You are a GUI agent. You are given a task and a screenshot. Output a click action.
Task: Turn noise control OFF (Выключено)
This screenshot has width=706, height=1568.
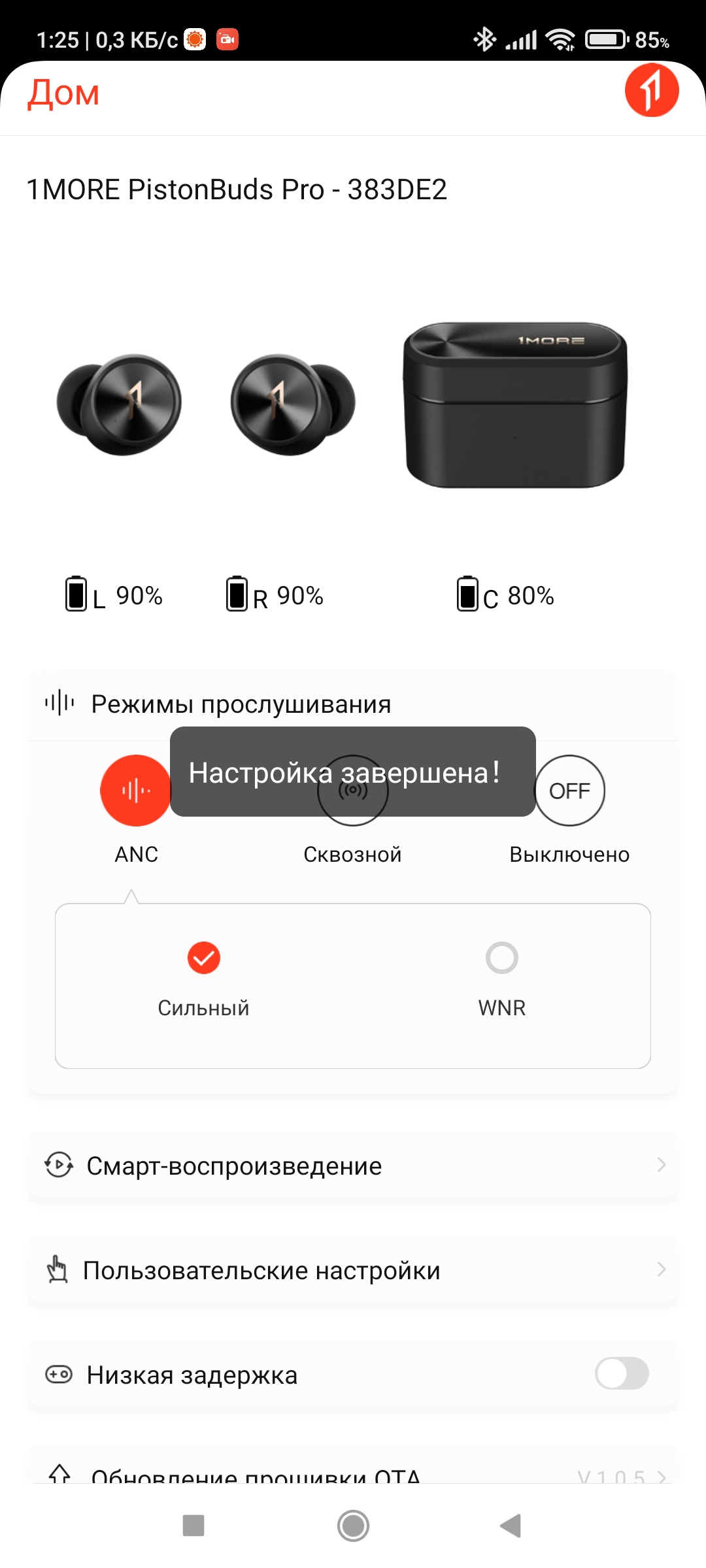point(569,791)
